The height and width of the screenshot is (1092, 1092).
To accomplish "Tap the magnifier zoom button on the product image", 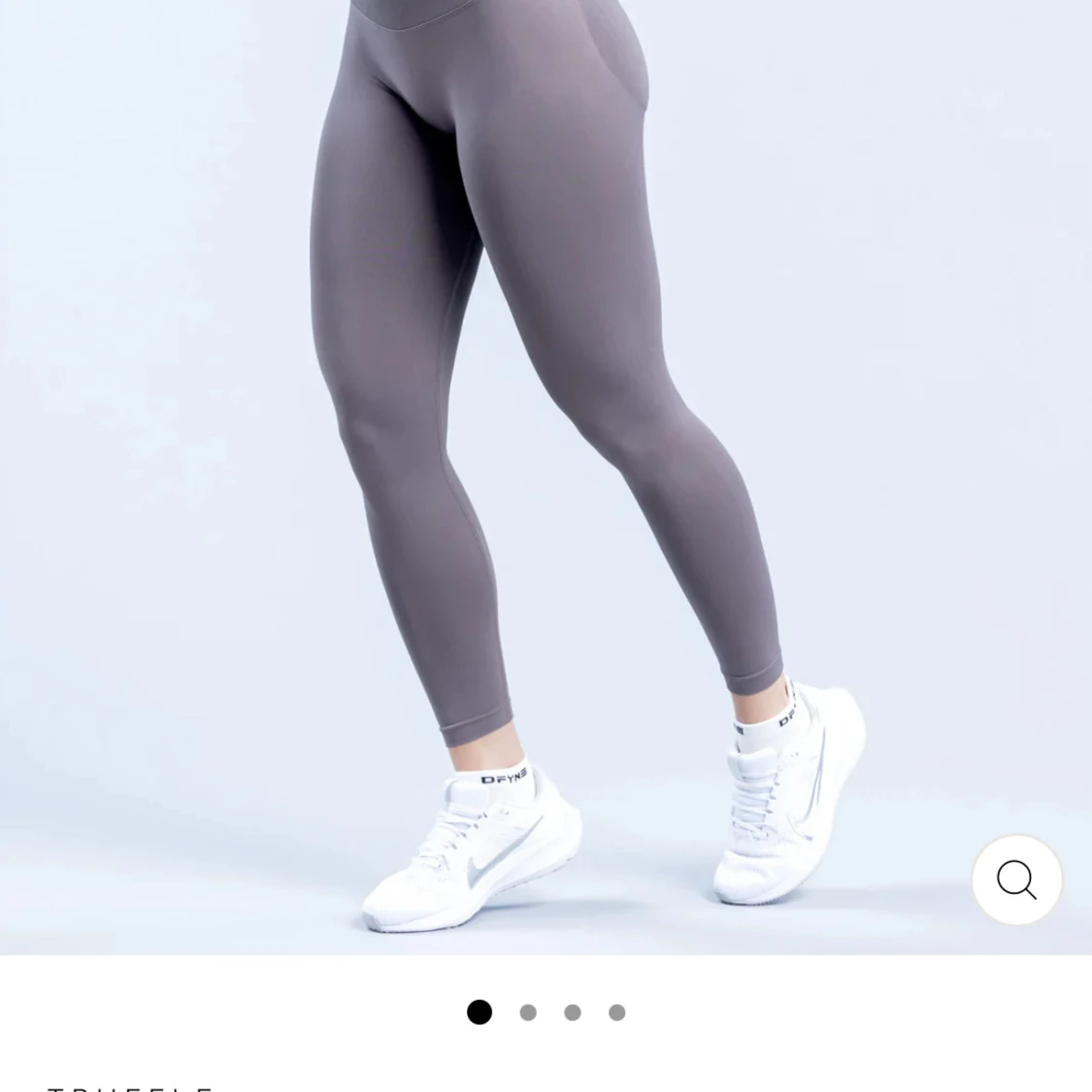I will (x=1016, y=879).
